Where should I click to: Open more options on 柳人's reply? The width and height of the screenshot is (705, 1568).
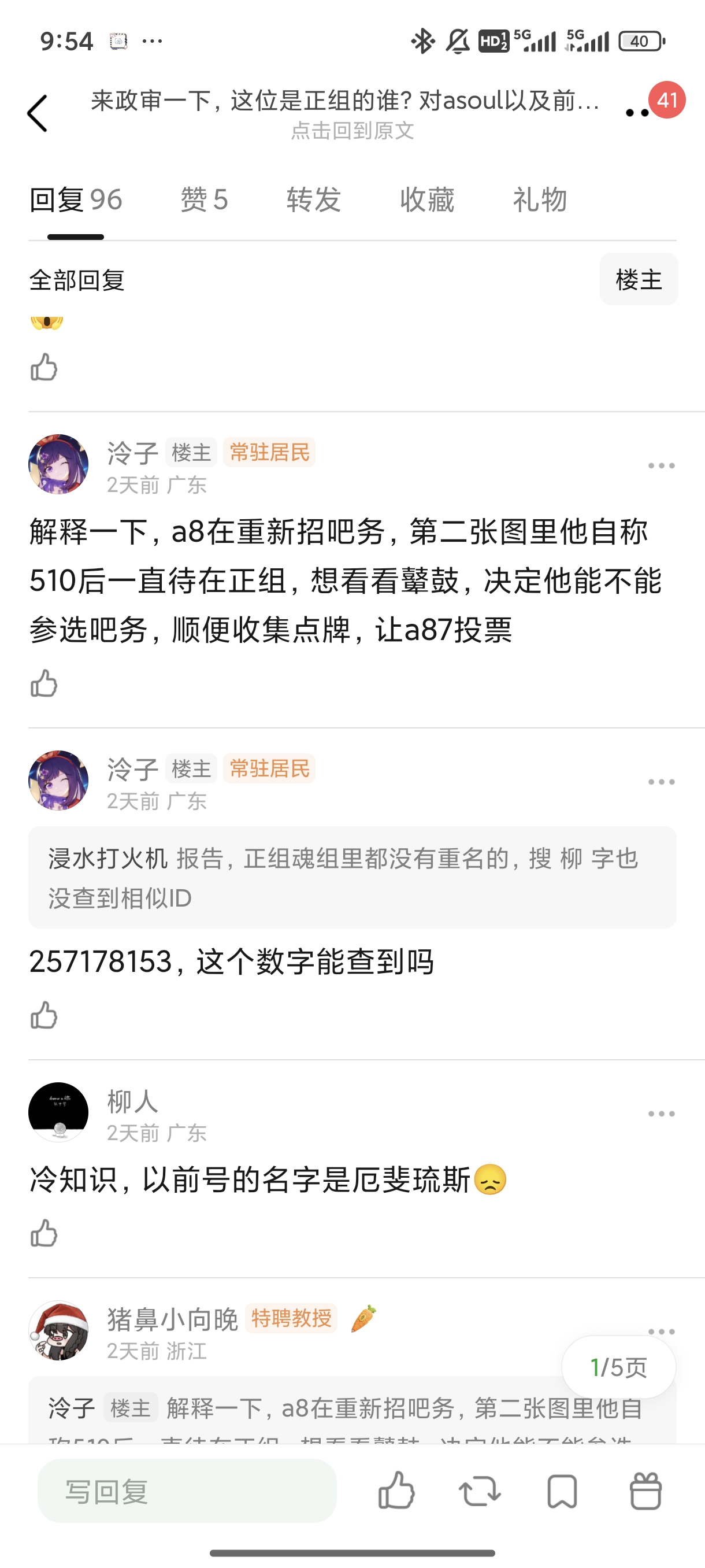coord(661,1114)
